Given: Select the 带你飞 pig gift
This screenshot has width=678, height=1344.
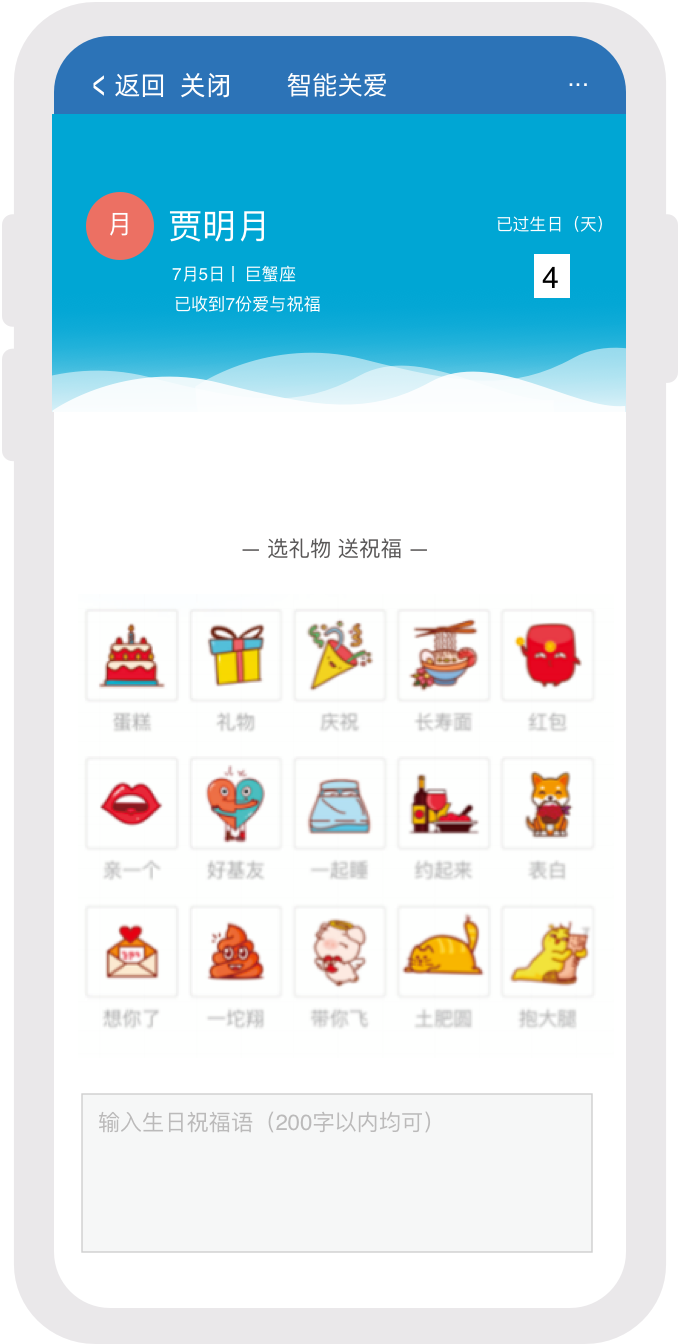Looking at the screenshot, I should click(340, 952).
